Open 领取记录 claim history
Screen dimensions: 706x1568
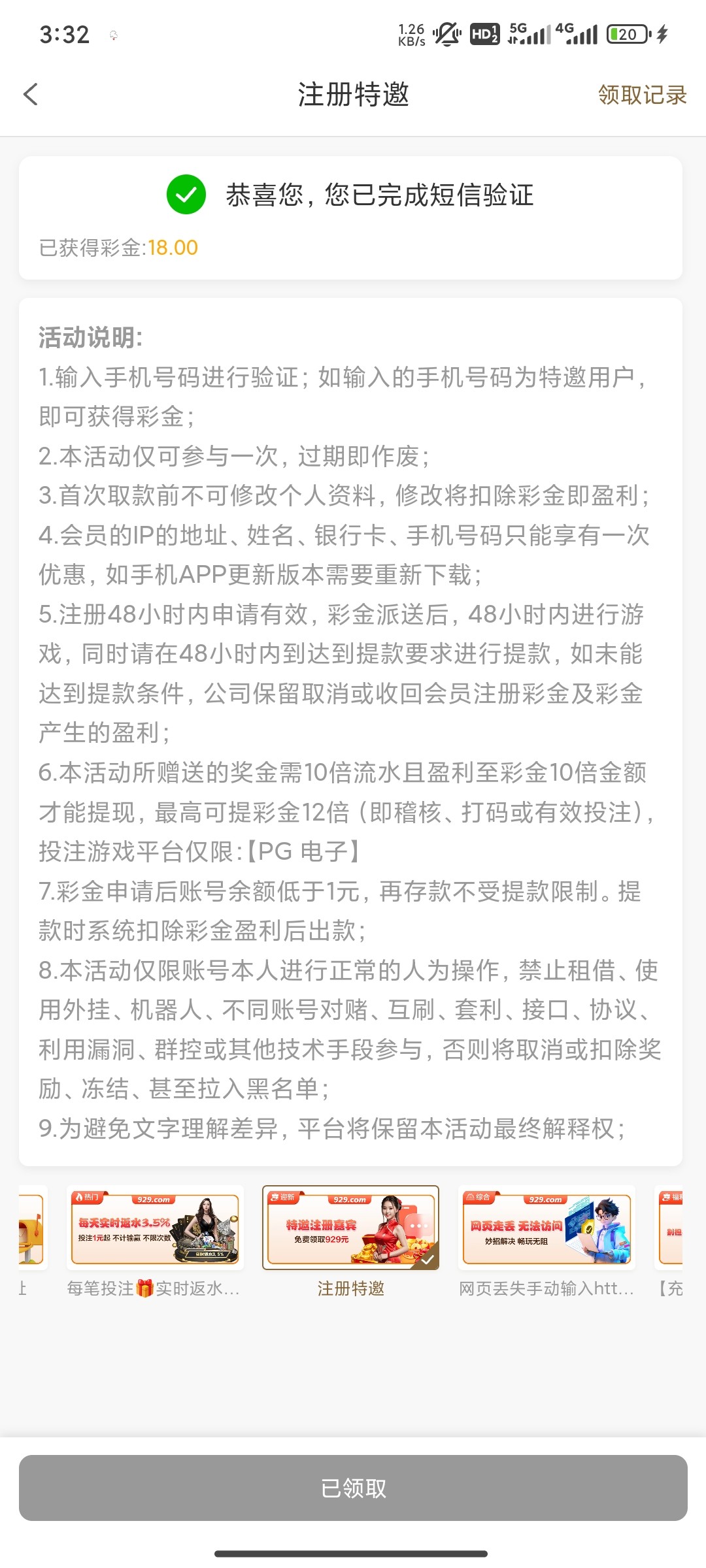click(x=642, y=95)
